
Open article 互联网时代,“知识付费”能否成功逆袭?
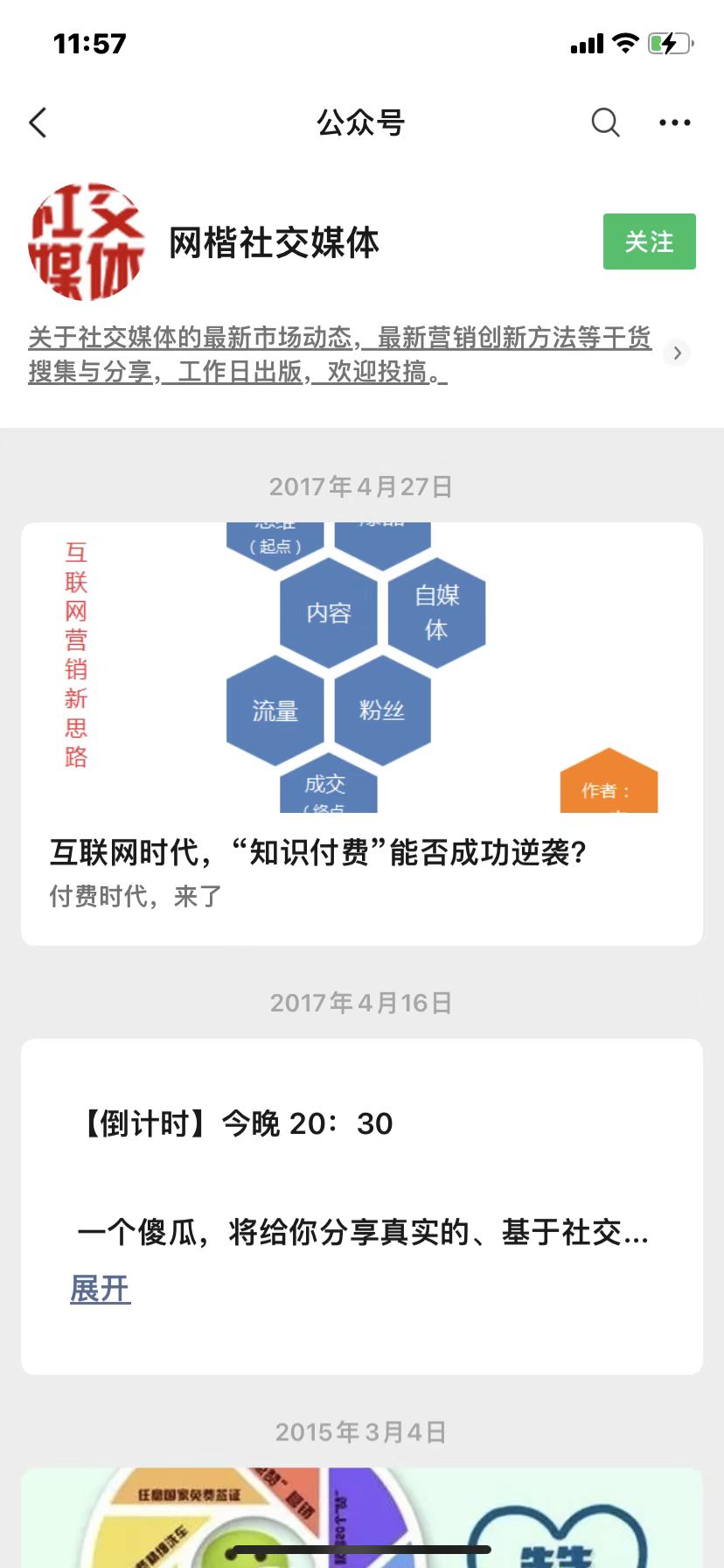(362, 734)
